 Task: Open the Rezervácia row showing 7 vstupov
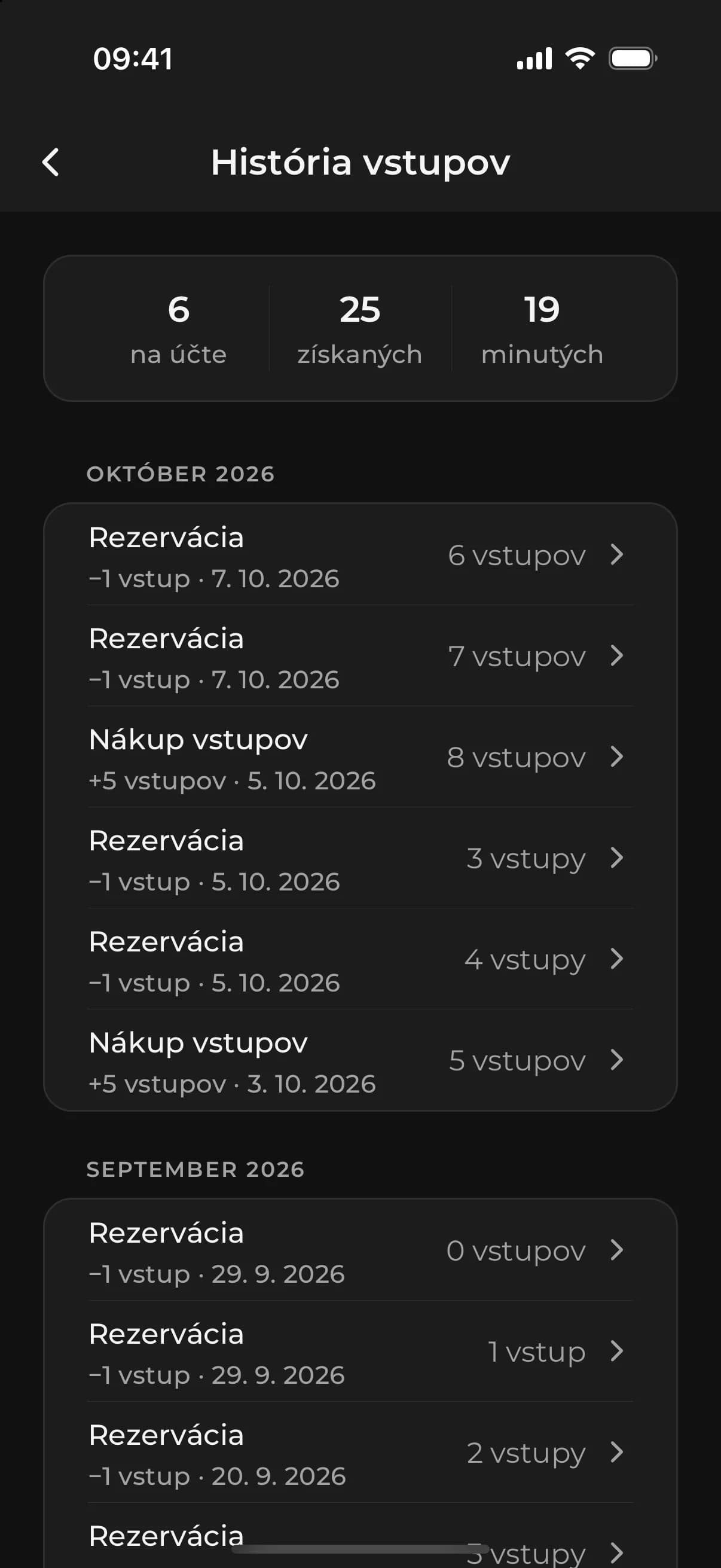click(x=360, y=655)
